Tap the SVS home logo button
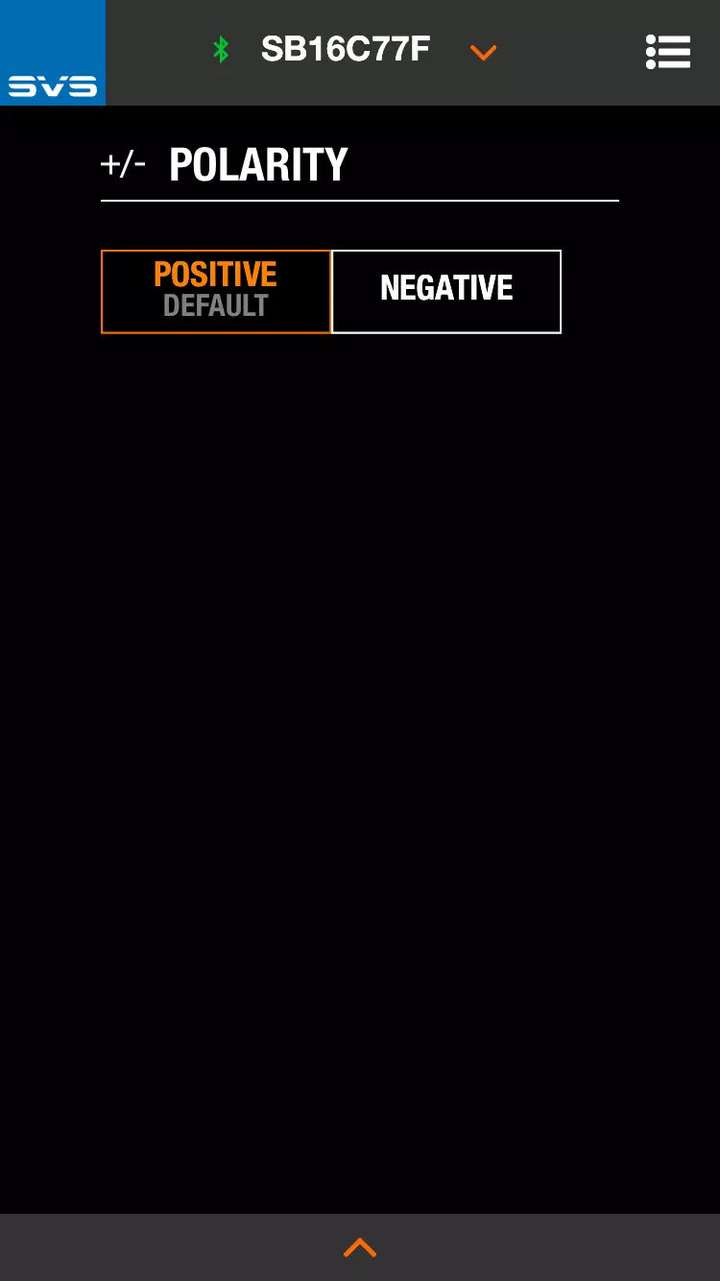The height and width of the screenshot is (1281, 720). 52,52
